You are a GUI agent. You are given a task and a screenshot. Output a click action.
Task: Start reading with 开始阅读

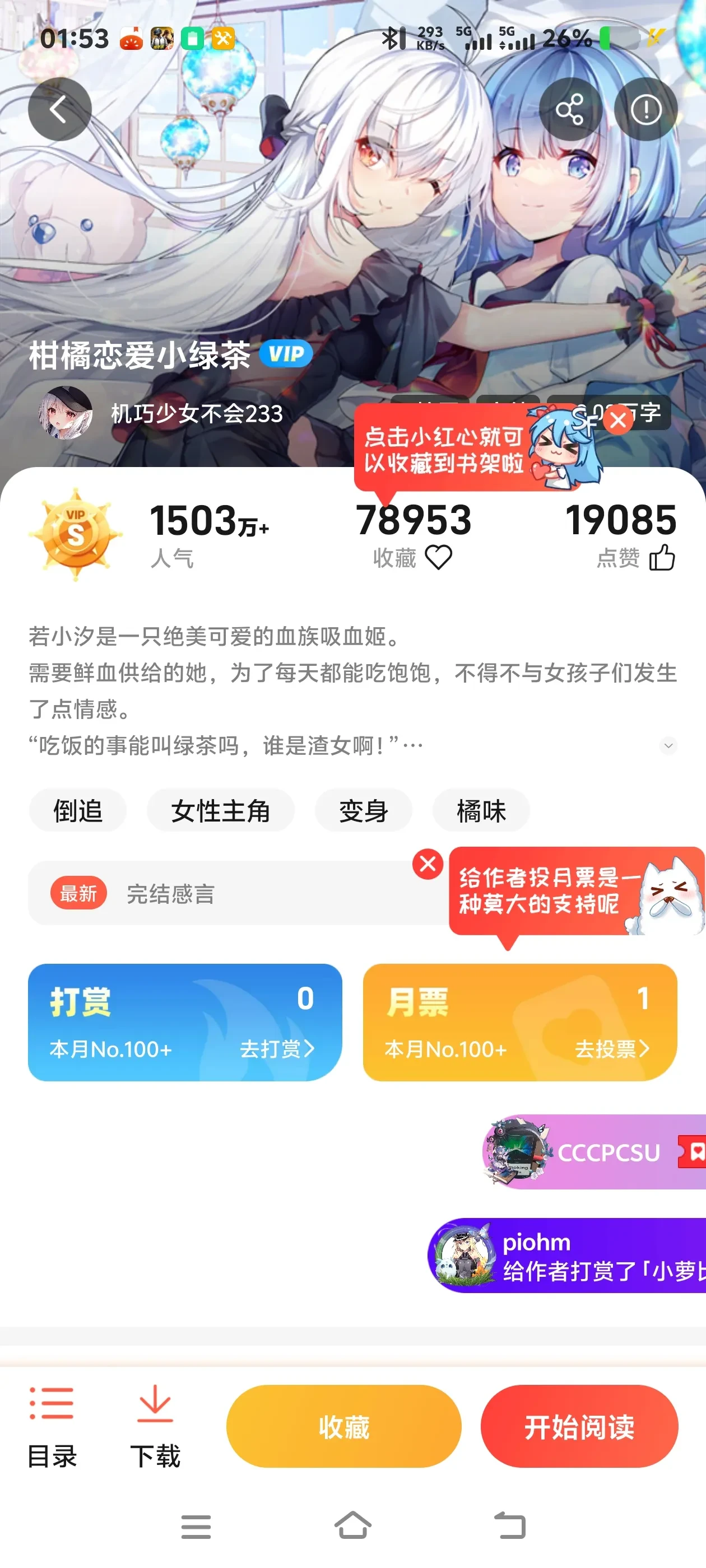[579, 1426]
